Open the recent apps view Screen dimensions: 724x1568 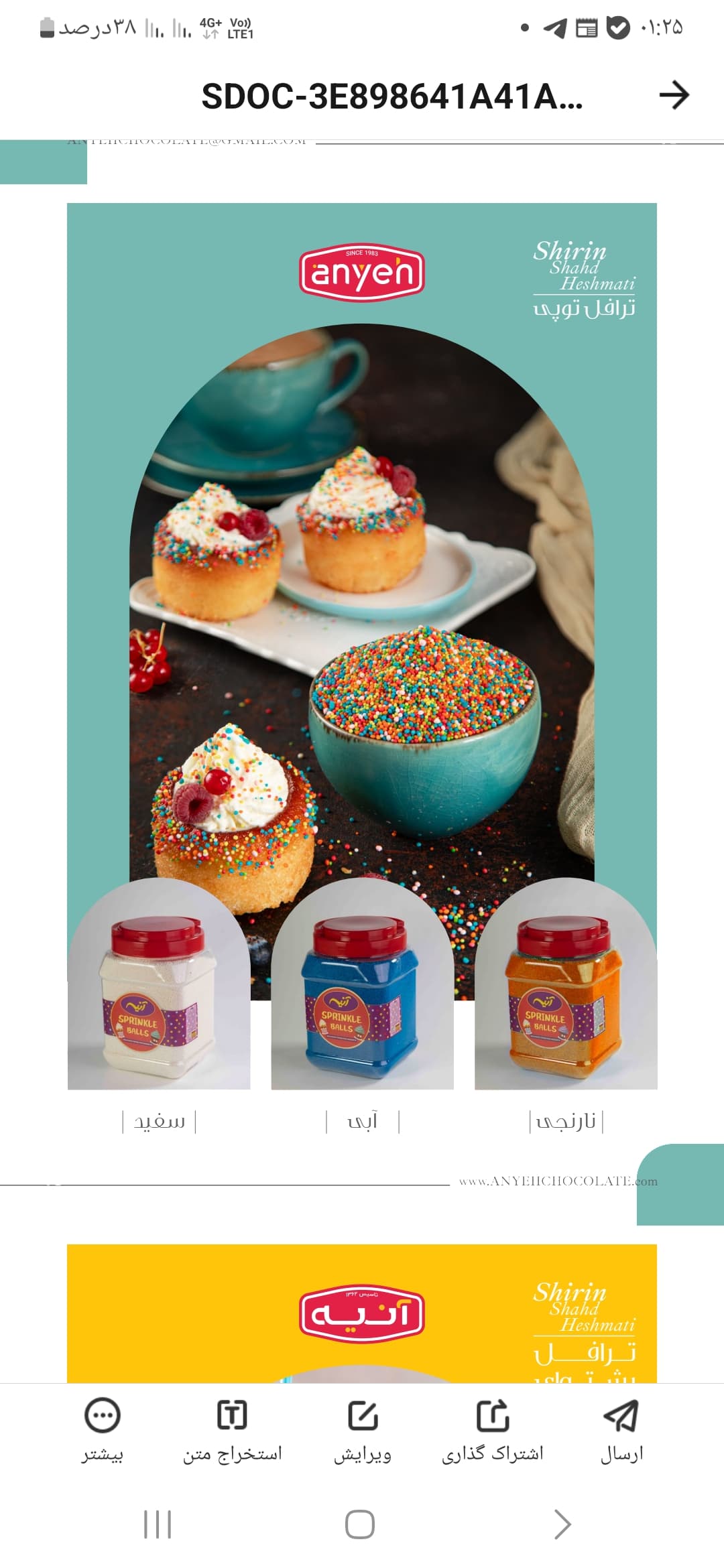158,1524
